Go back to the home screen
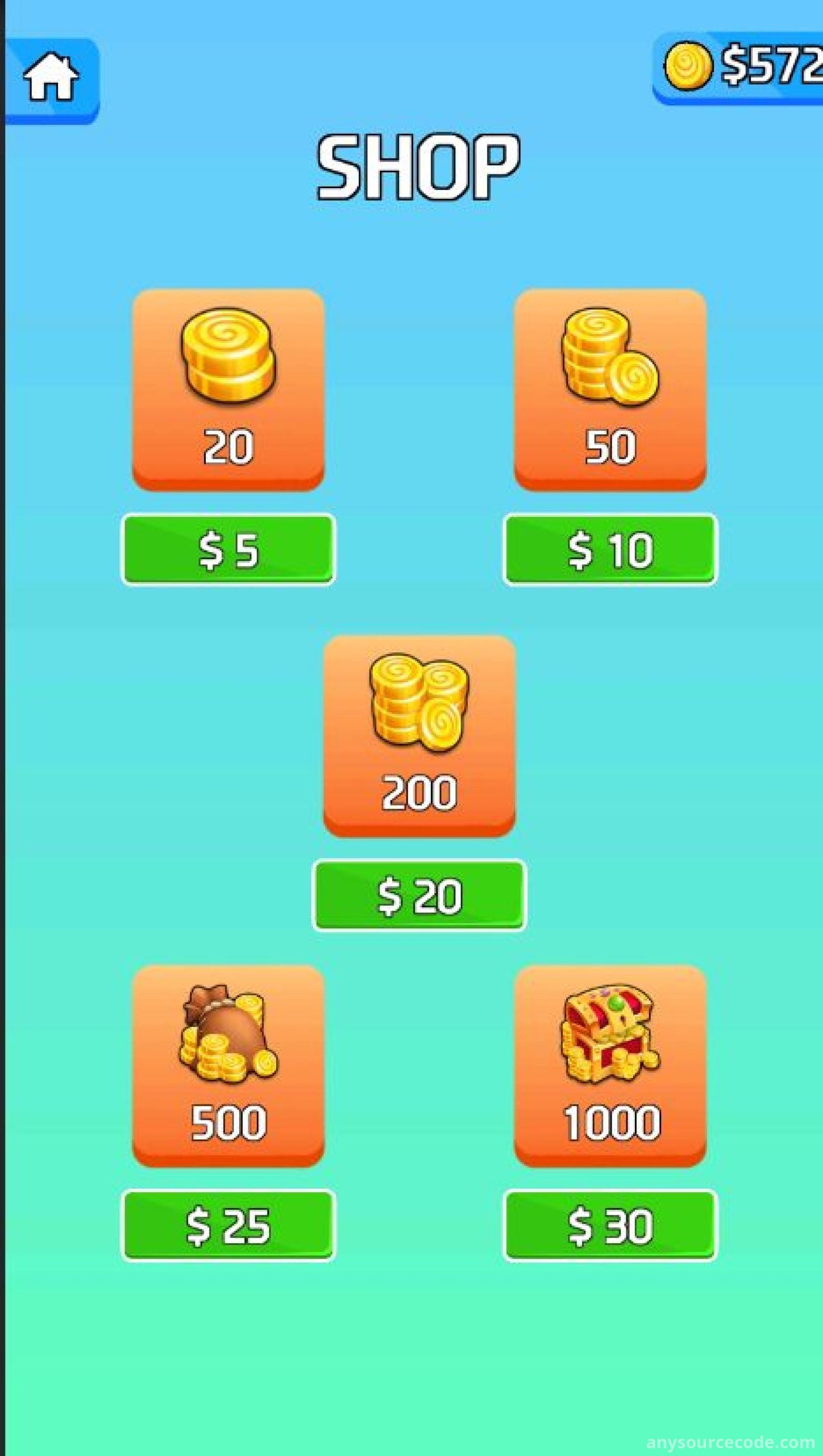The image size is (823, 1456). [x=51, y=80]
